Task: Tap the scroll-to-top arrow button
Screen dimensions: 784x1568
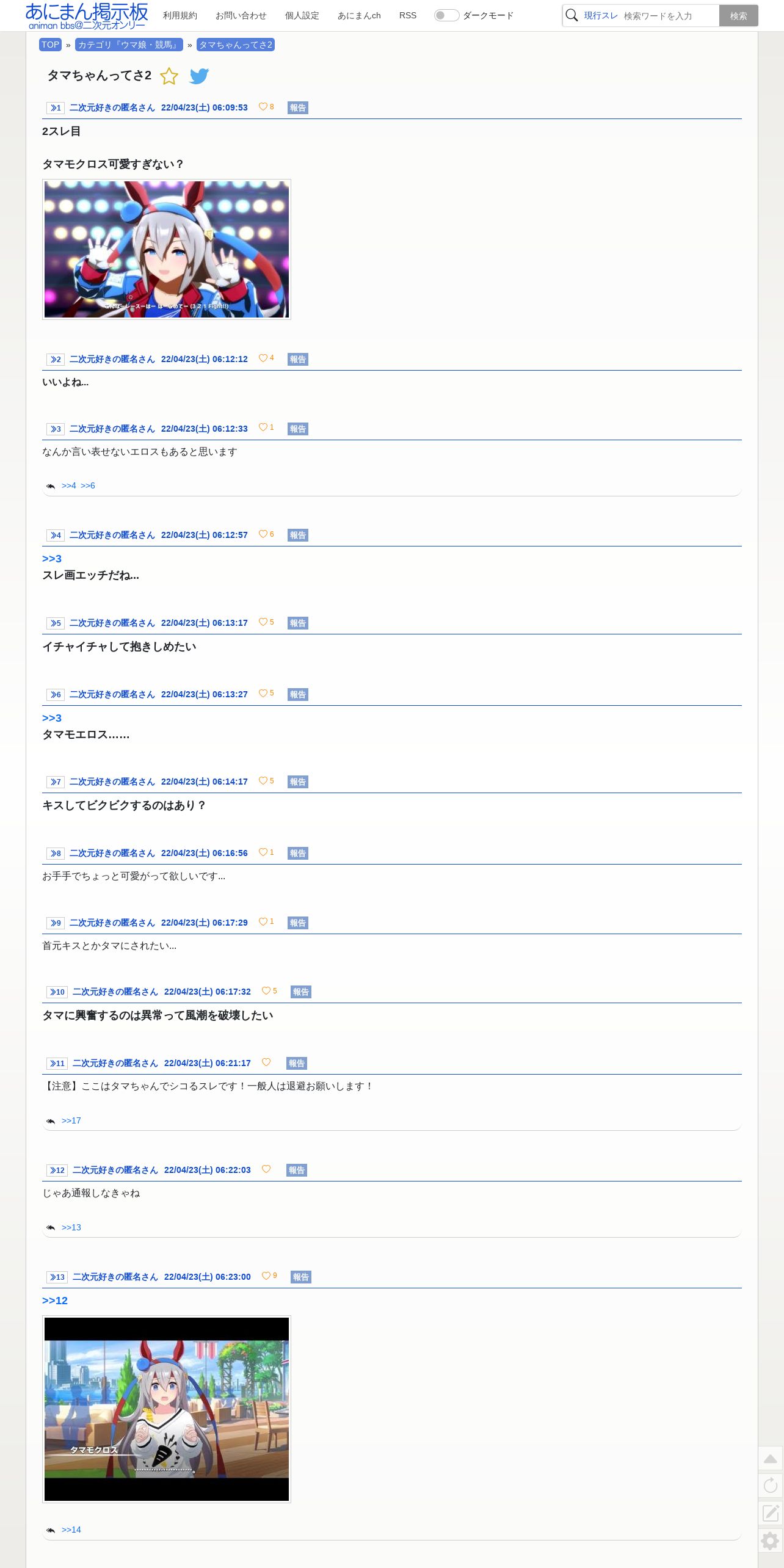Action: 771,1458
